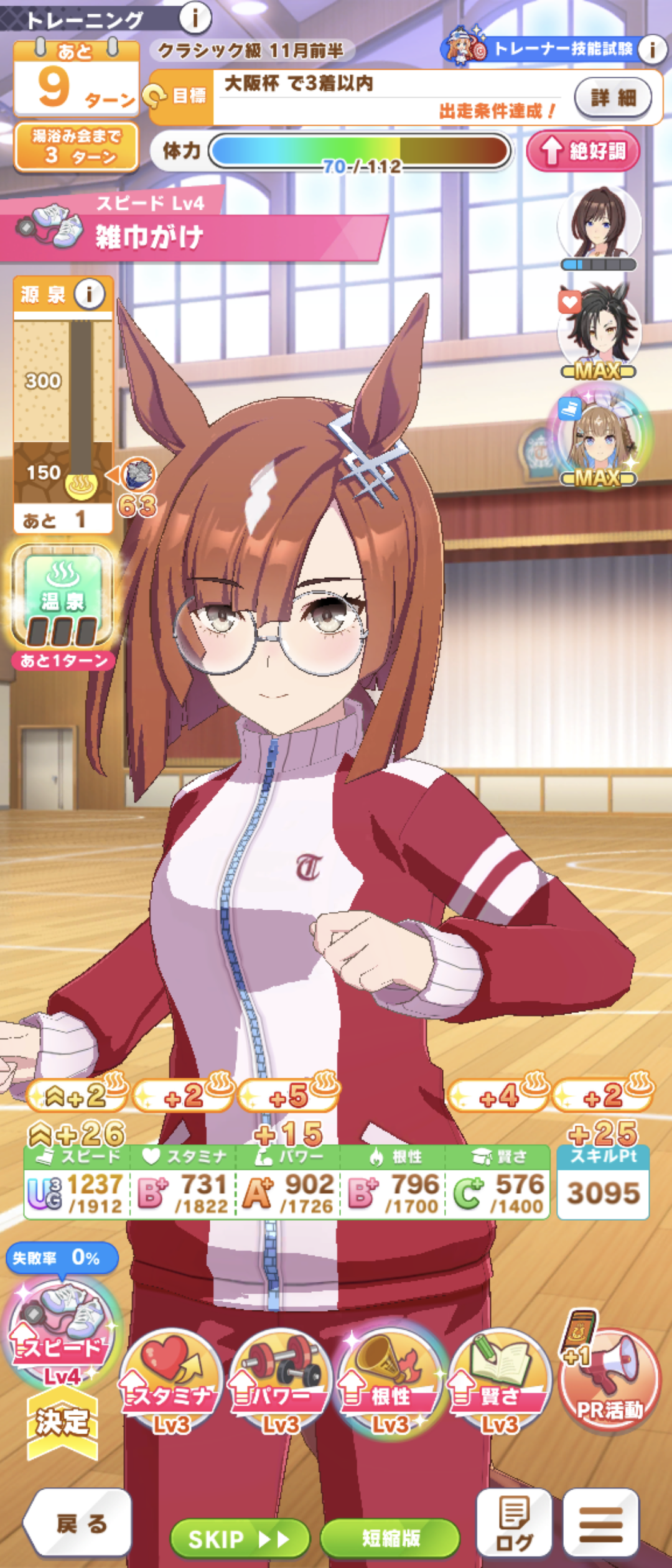
Task: Toggle the 短縮版 shortened mode
Action: 391,1538
